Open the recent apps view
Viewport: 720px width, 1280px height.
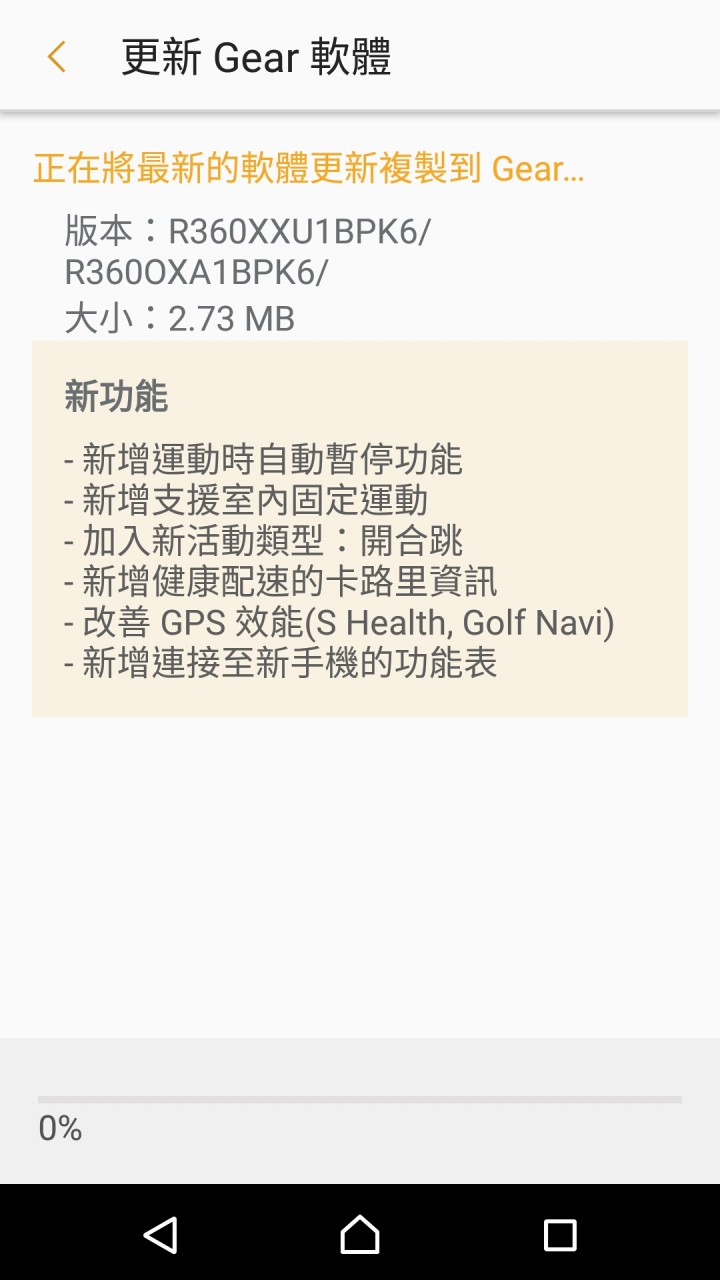(560, 1235)
